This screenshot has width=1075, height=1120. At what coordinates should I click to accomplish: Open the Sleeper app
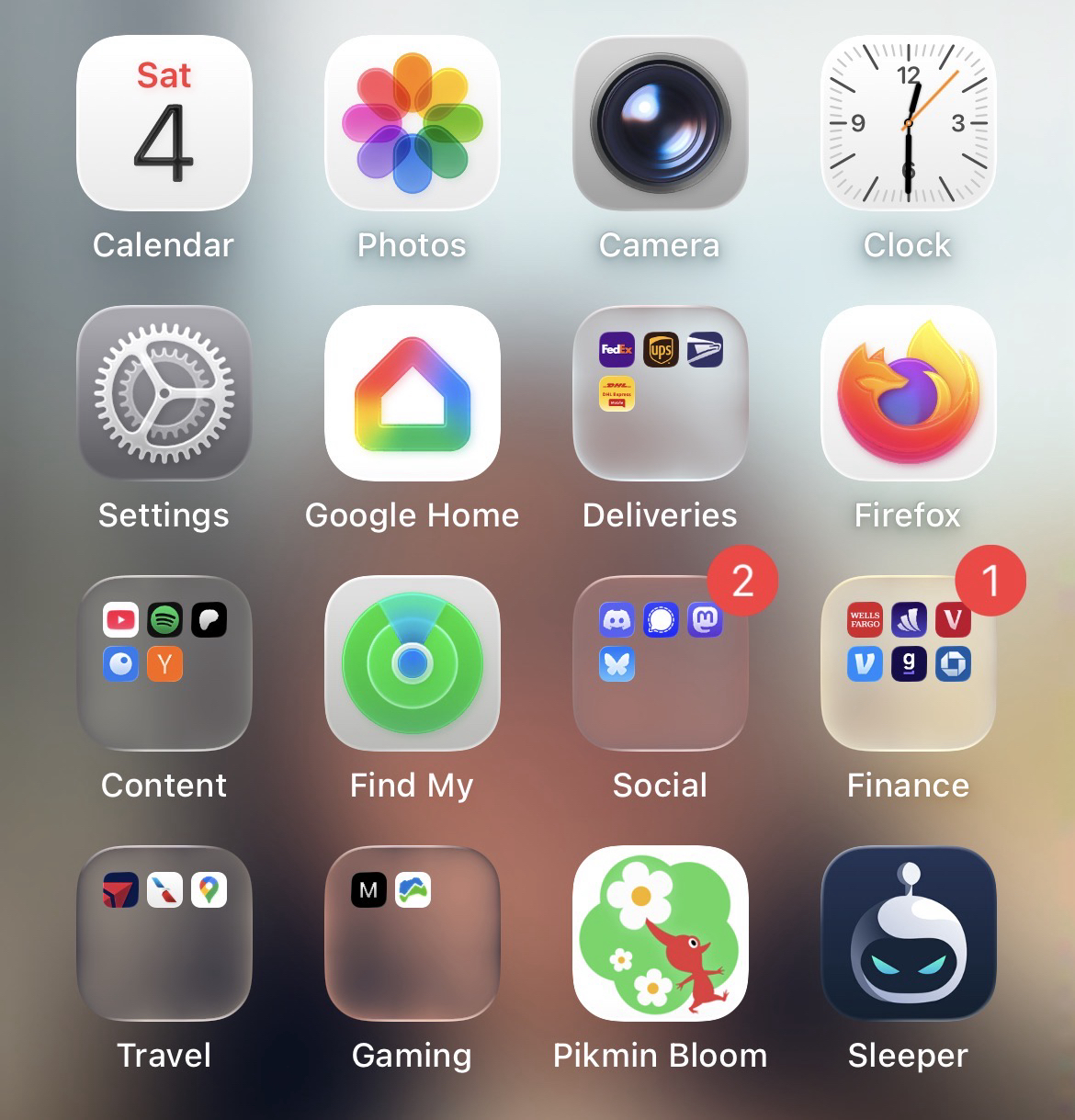pyautogui.click(x=908, y=933)
